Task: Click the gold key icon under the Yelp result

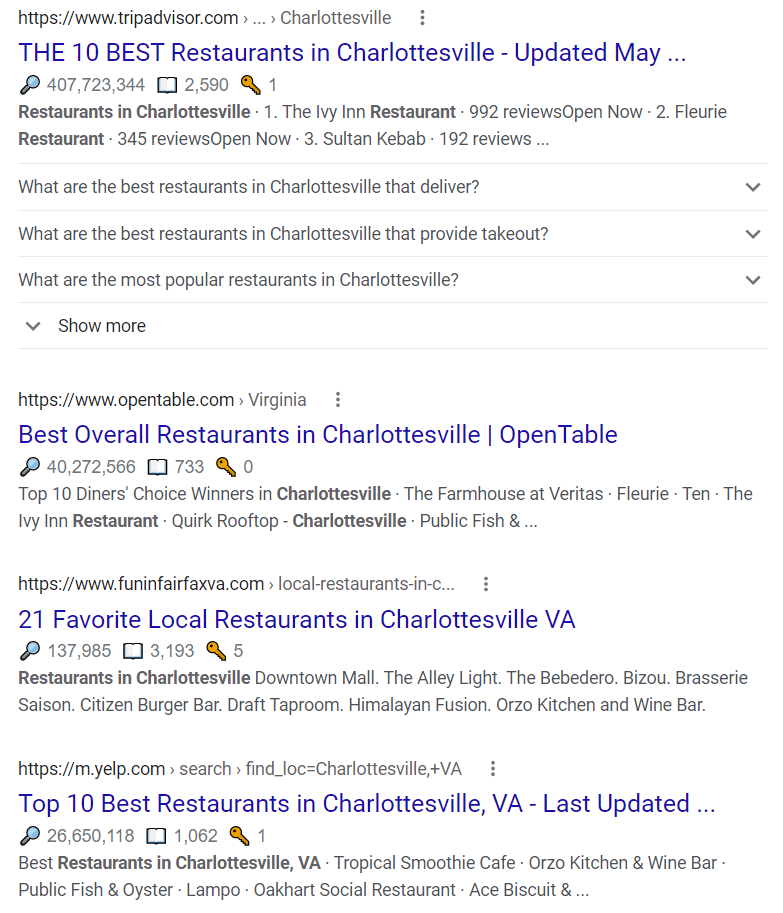Action: coord(240,835)
